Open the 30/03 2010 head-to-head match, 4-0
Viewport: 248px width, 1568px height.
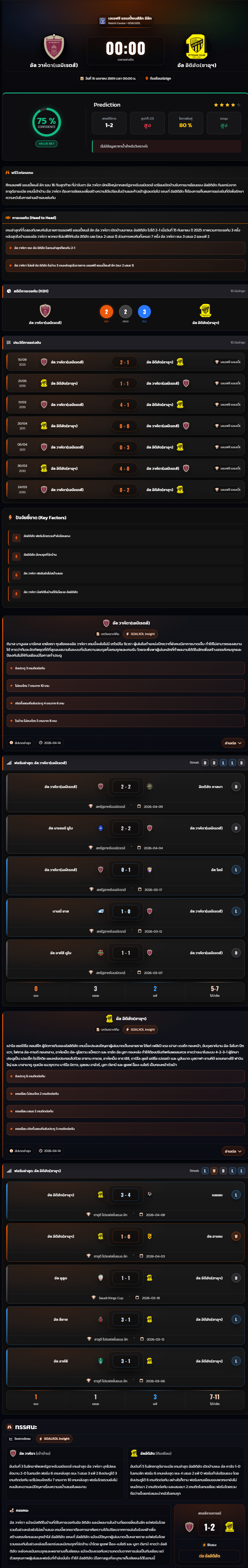click(124, 468)
